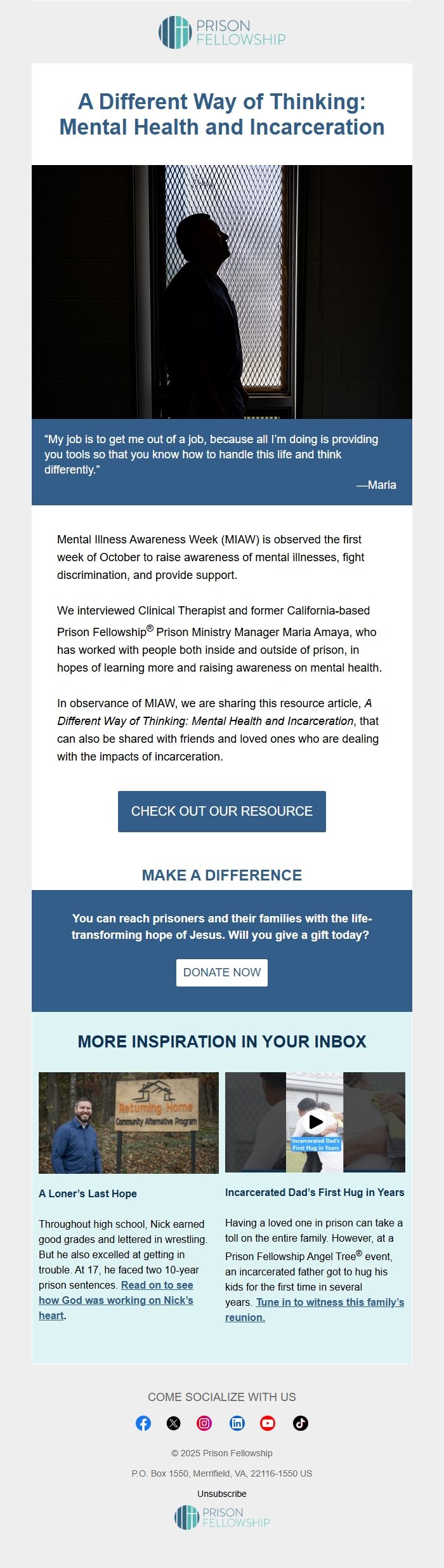Open the Returning Home sign photo
The image size is (444, 1568).
(129, 1122)
